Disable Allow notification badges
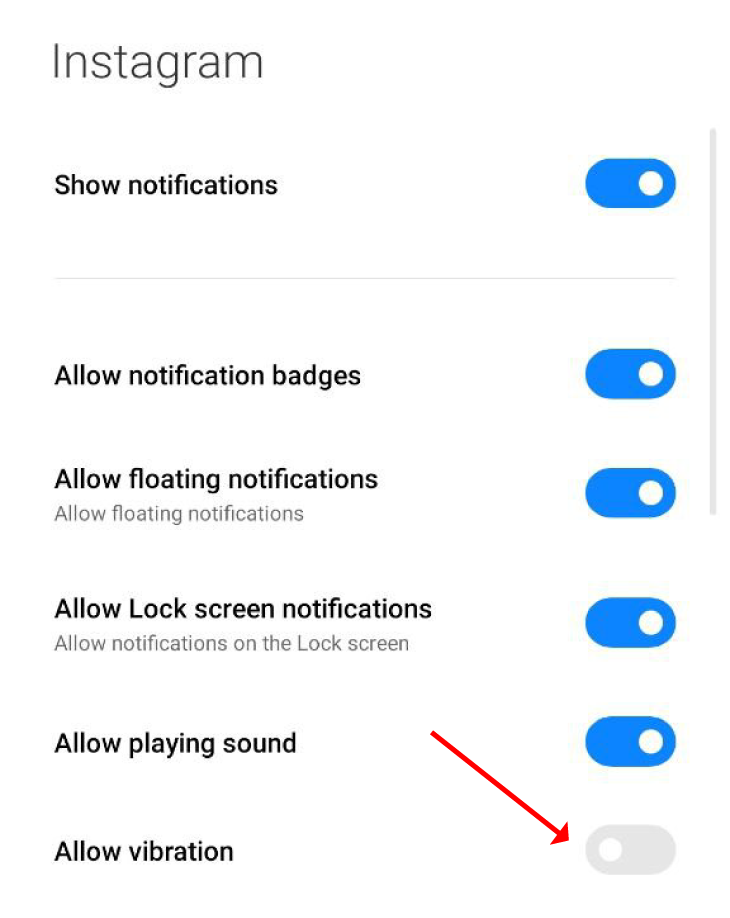The image size is (730, 918). 630,374
